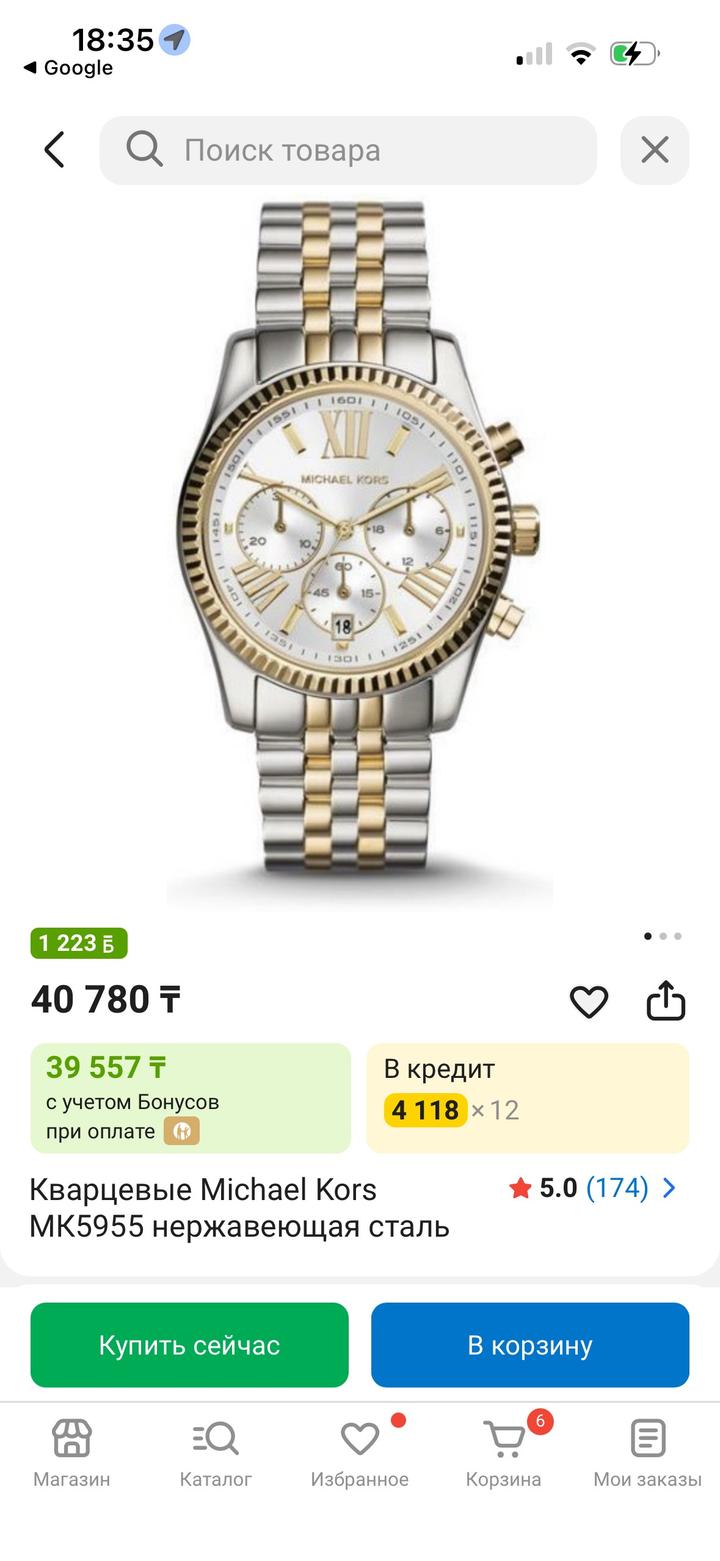Close the product page with X
The image size is (720, 1561).
tap(655, 150)
